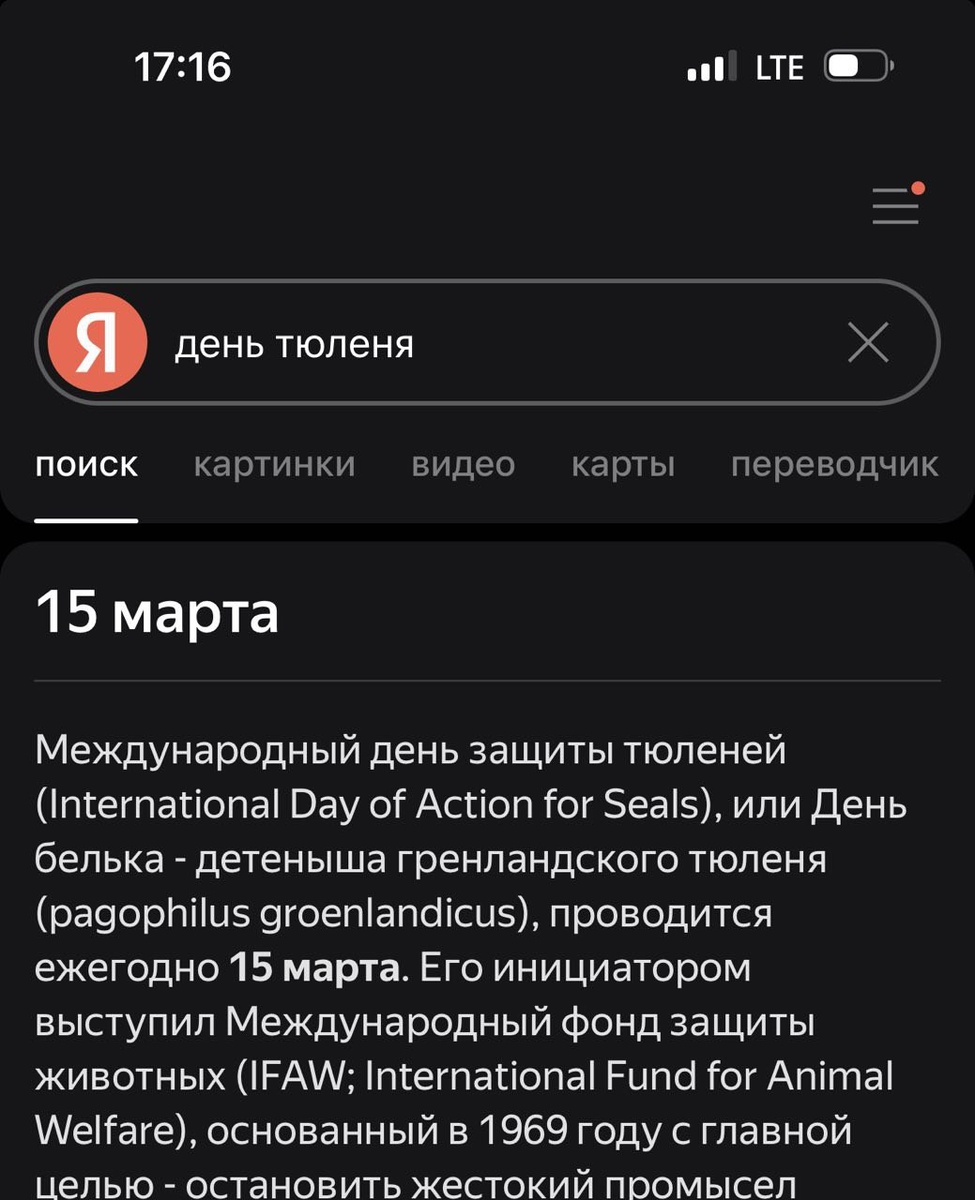This screenshot has width=975, height=1200.
Task: Open Yandex home via the Я logo
Action: tap(97, 343)
